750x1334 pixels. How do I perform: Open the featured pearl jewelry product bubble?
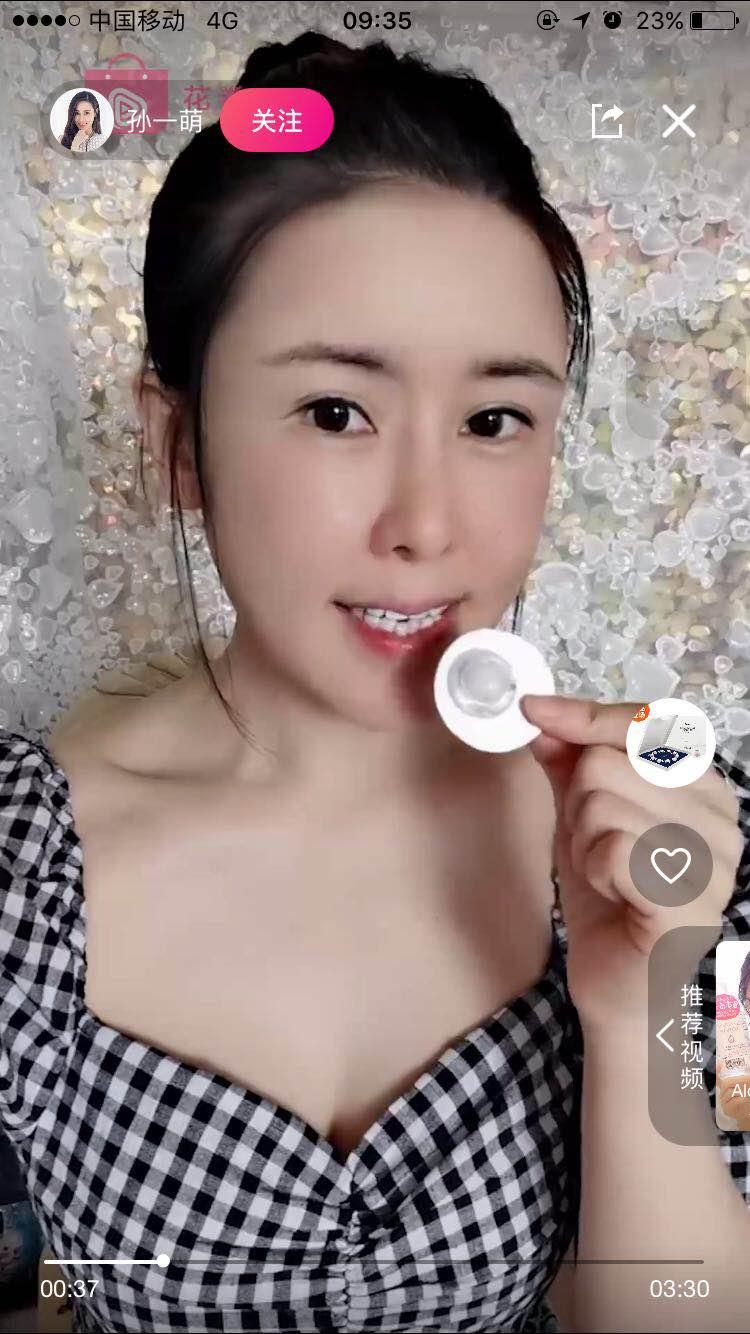tap(670, 741)
